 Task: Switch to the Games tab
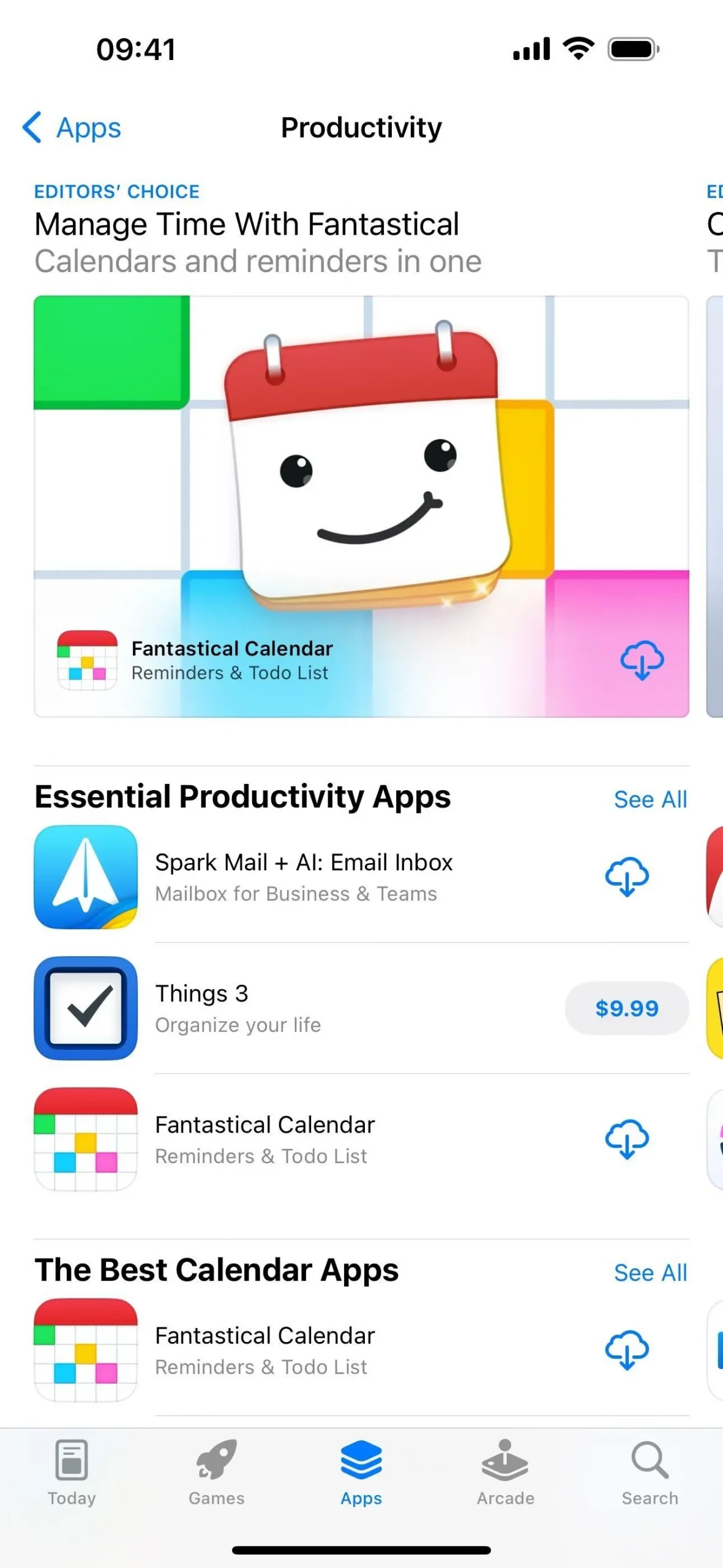click(x=216, y=1473)
